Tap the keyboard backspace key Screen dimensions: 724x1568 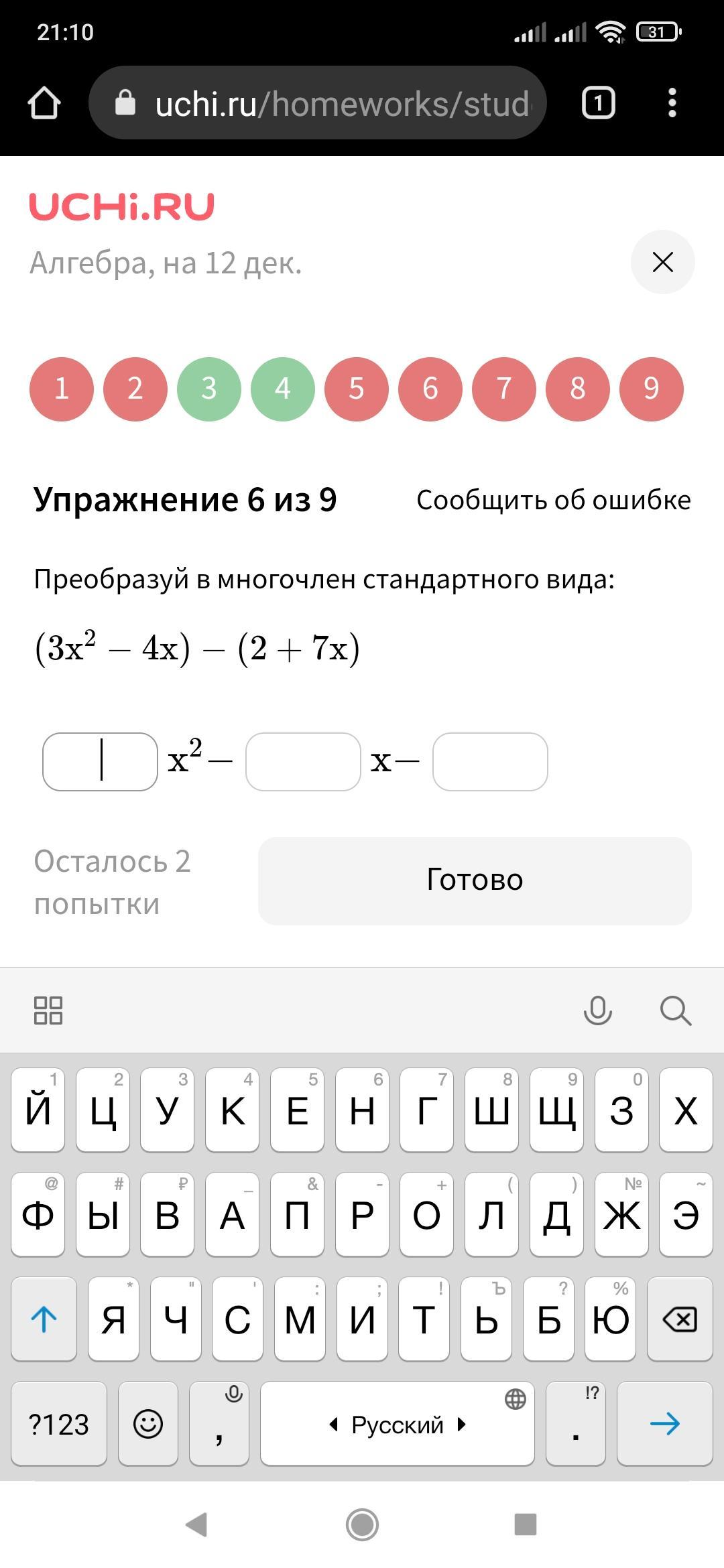tap(680, 1319)
